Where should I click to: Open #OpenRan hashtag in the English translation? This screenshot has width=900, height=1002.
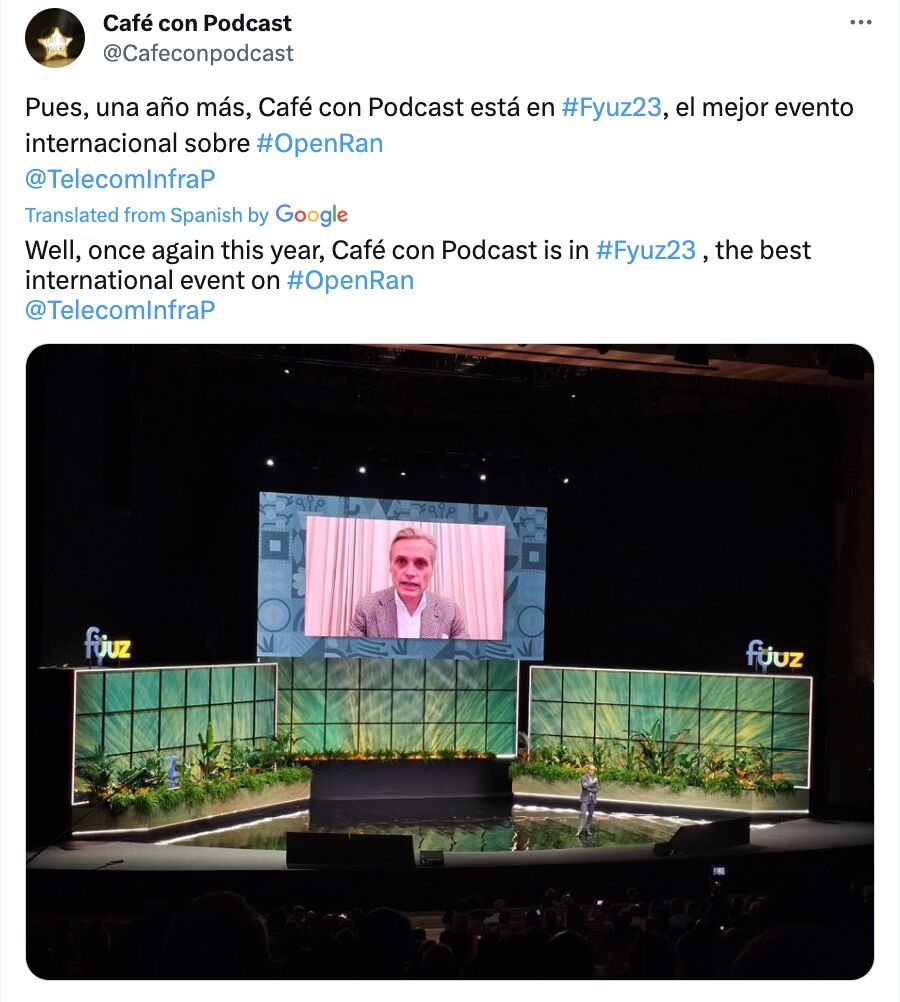click(x=349, y=280)
